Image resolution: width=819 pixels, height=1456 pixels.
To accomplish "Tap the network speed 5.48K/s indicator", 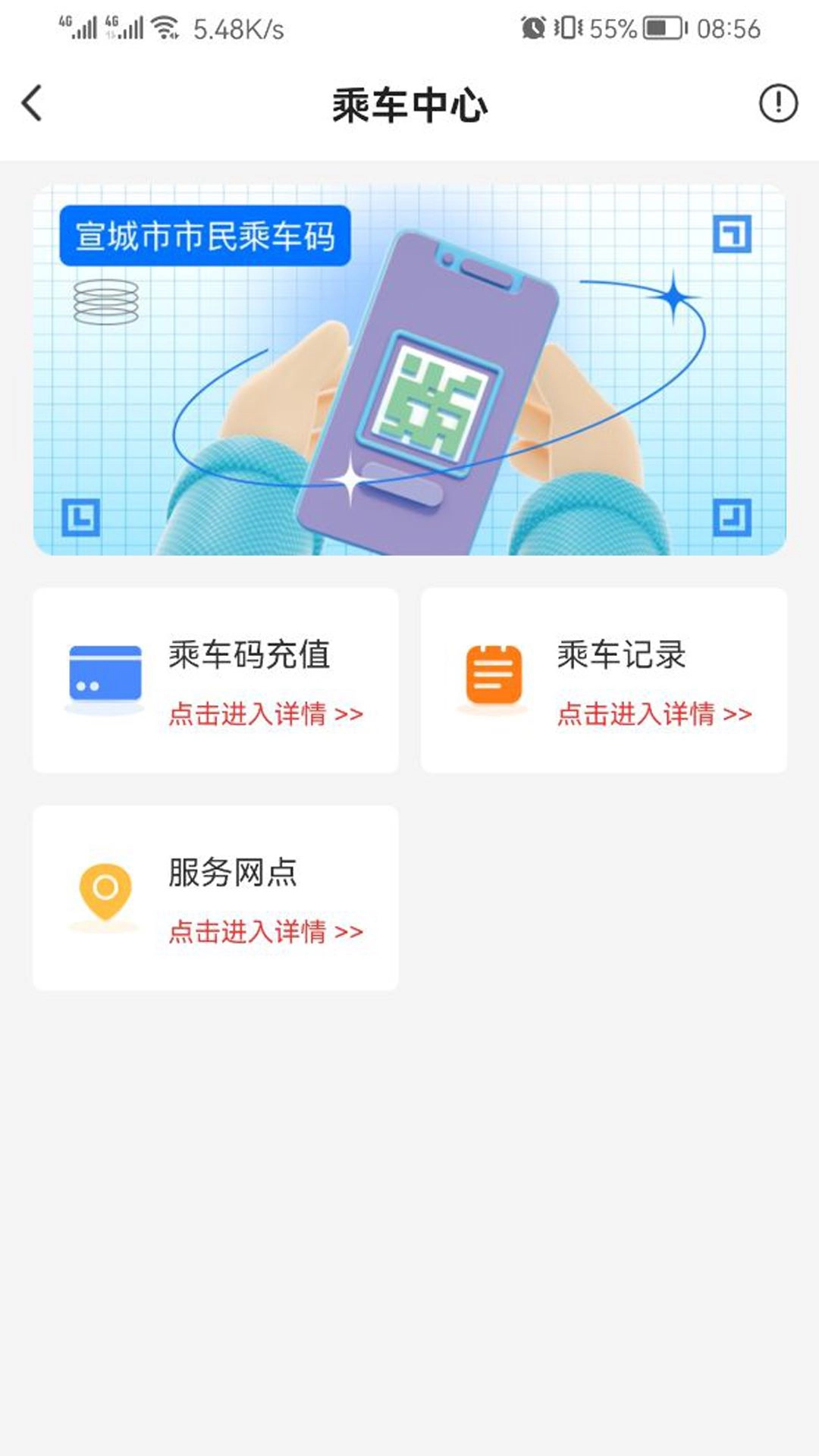I will pos(239,30).
